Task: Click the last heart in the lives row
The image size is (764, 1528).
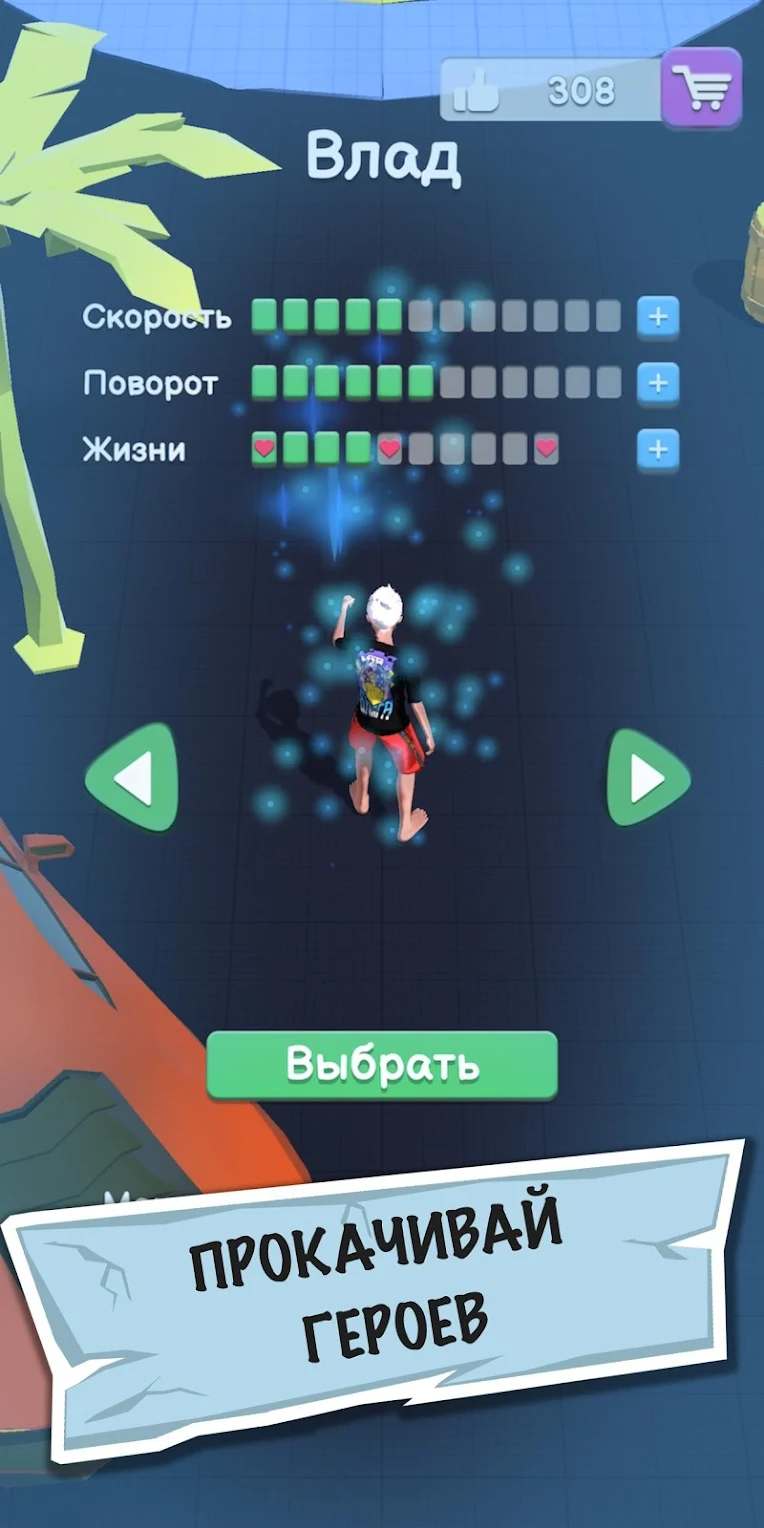Action: [546, 448]
